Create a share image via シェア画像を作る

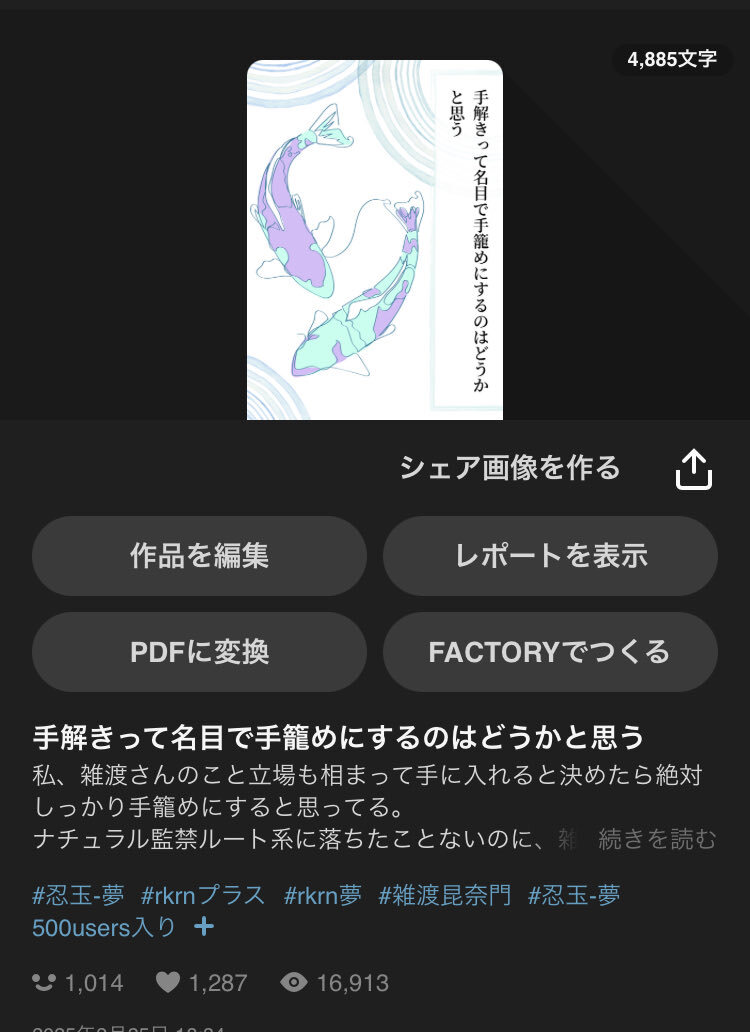[510, 468]
